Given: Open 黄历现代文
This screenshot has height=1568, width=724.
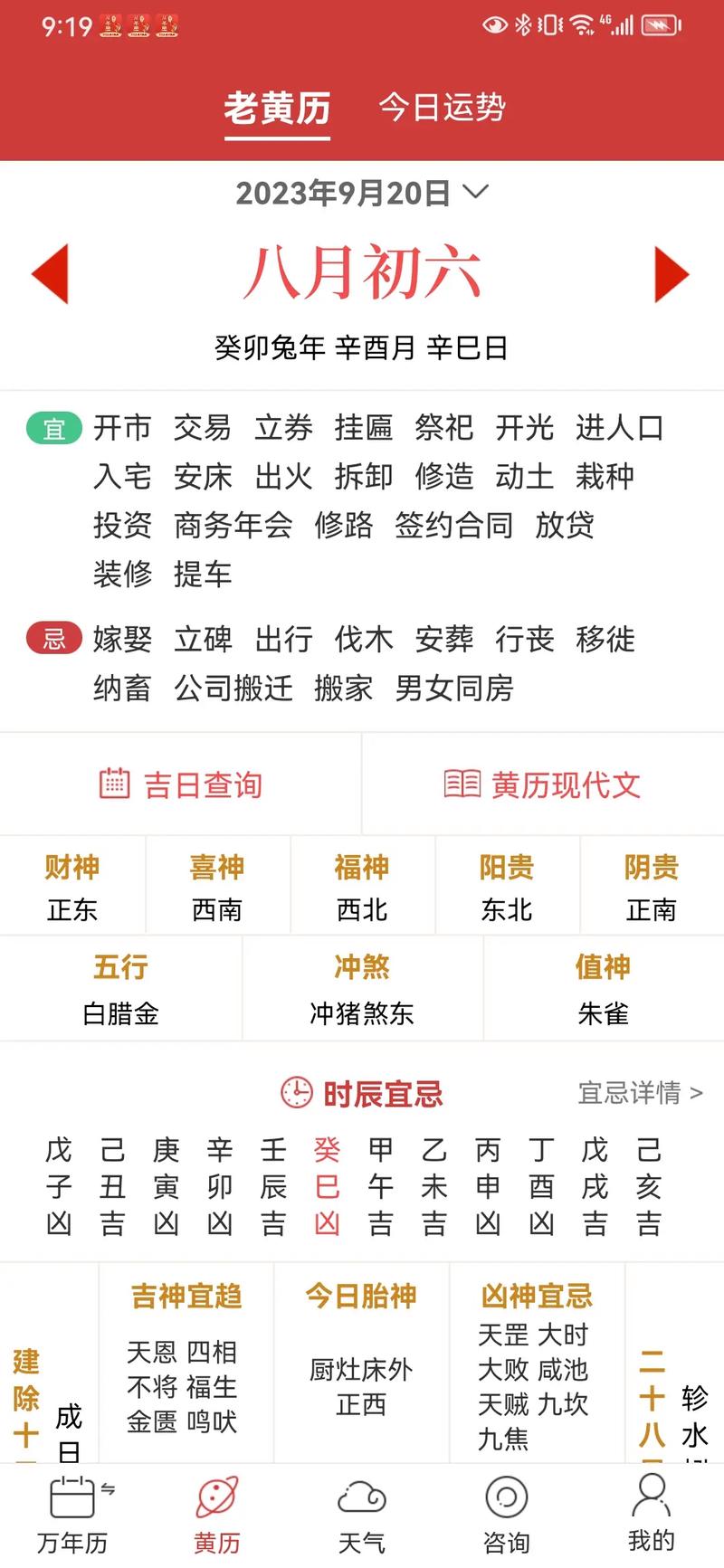Looking at the screenshot, I should point(542,784).
